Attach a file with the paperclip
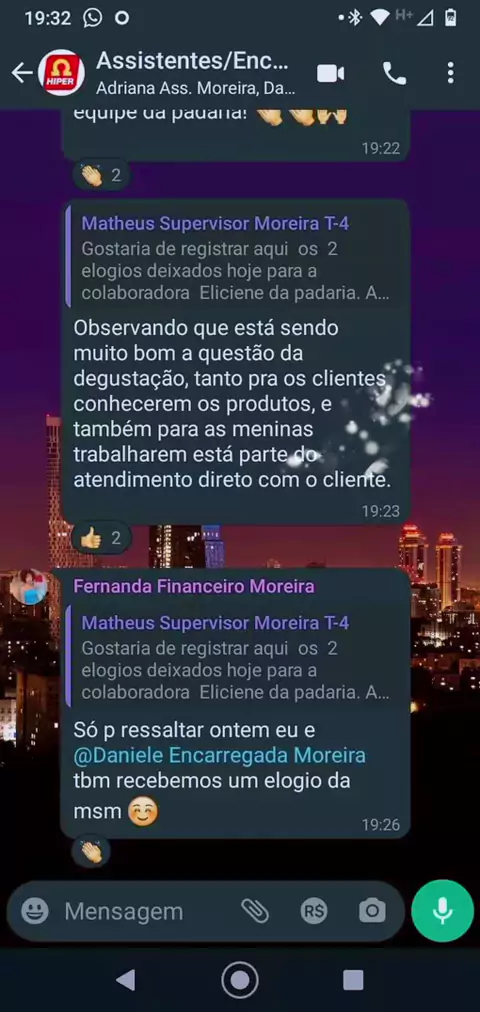The image size is (480, 1012). tap(255, 911)
